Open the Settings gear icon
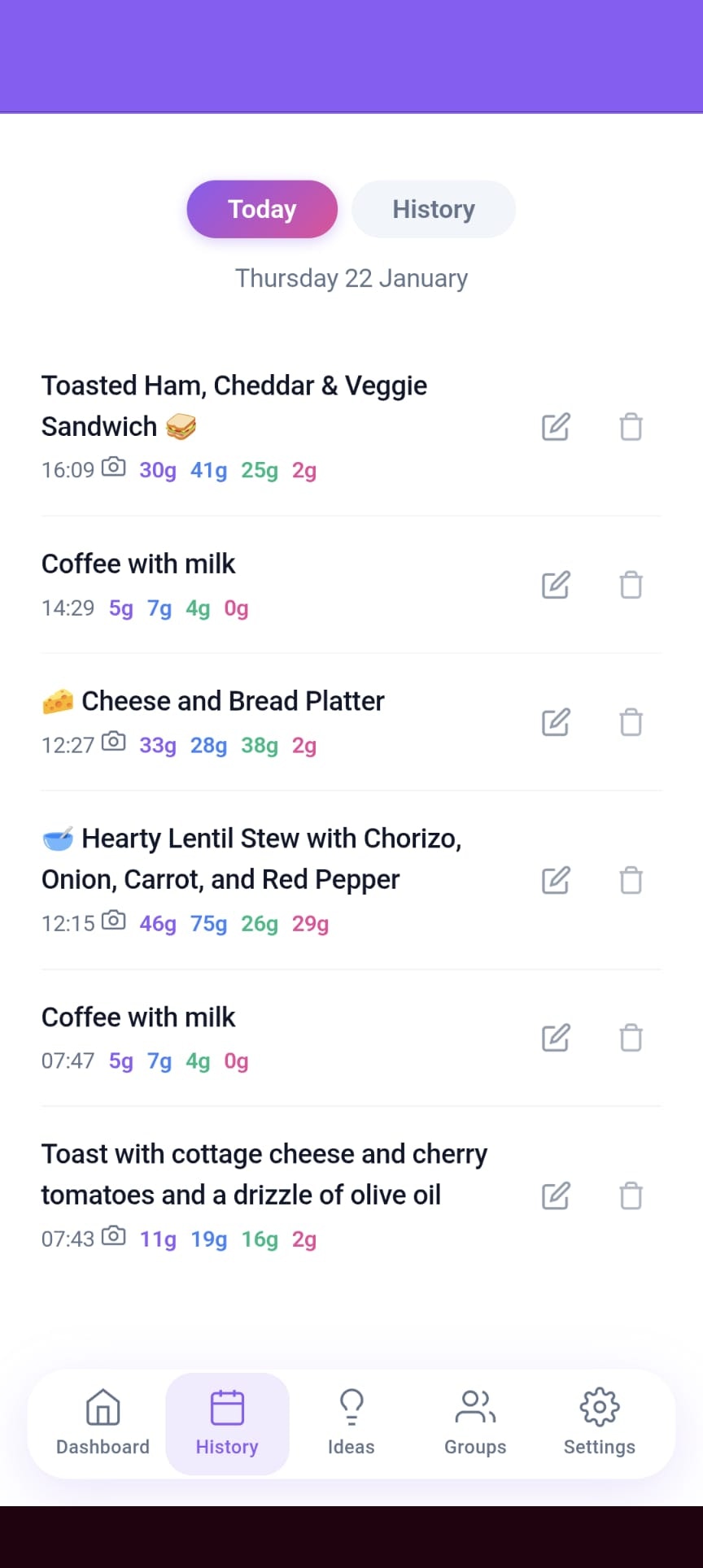The height and width of the screenshot is (1568, 703). click(x=600, y=1423)
